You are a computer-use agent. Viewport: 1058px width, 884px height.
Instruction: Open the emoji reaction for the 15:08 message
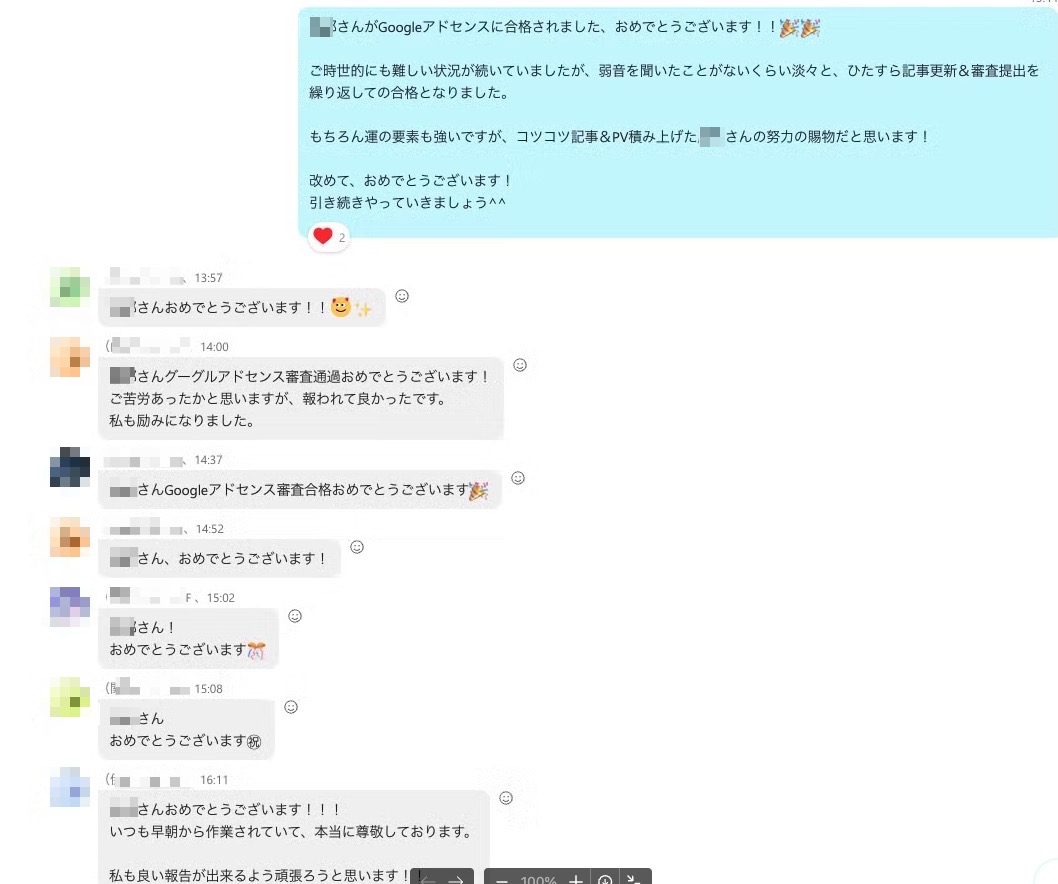coord(291,707)
